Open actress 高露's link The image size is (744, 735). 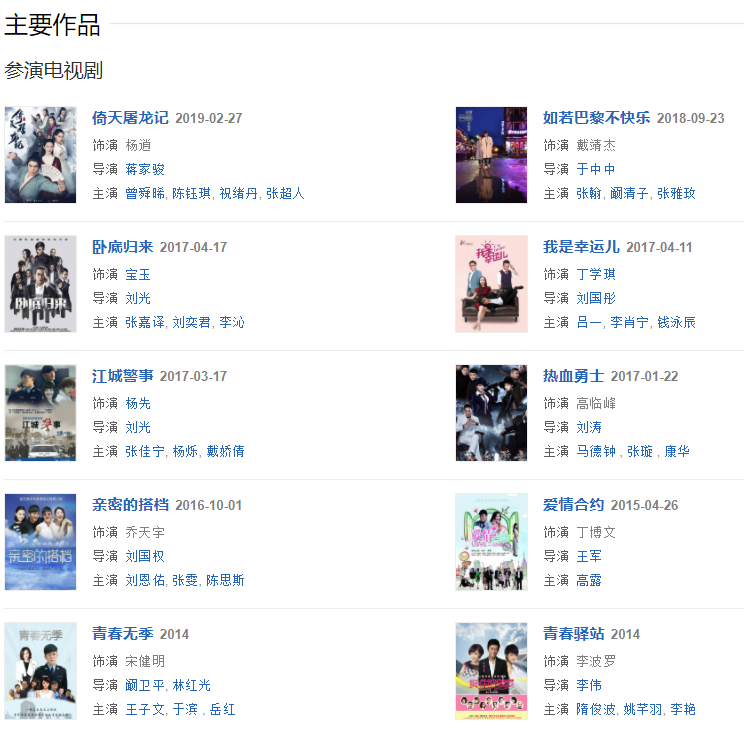589,580
